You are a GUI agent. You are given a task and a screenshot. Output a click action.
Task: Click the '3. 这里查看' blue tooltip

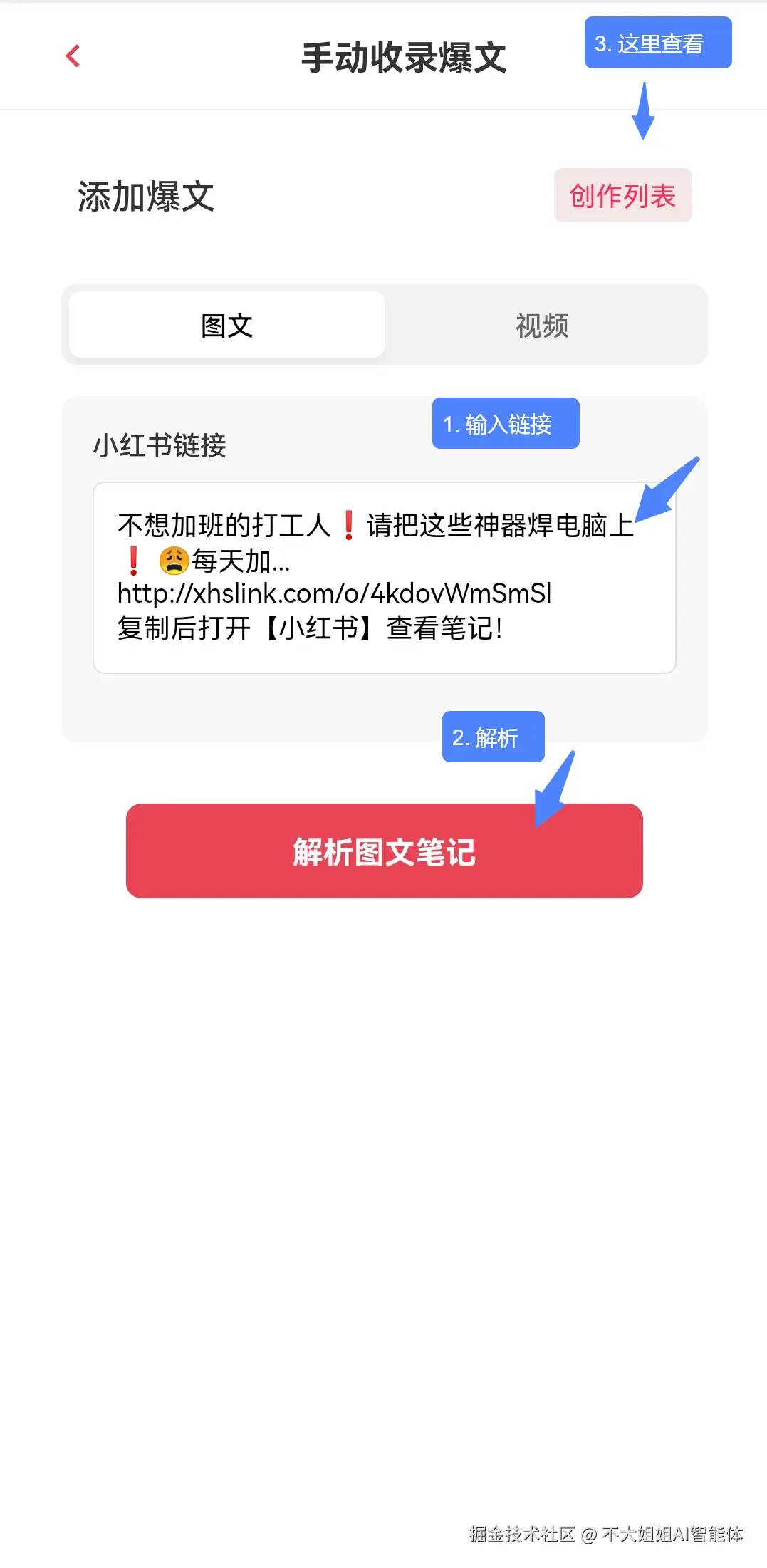(x=657, y=43)
